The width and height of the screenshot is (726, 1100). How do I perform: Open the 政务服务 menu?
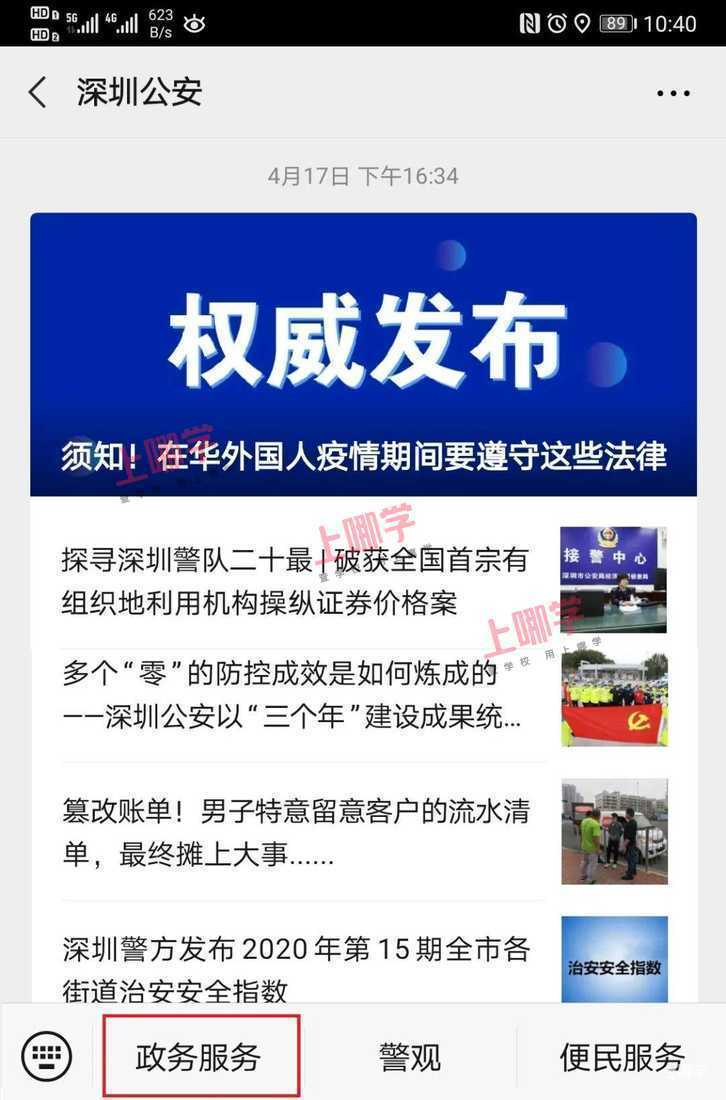(199, 1056)
